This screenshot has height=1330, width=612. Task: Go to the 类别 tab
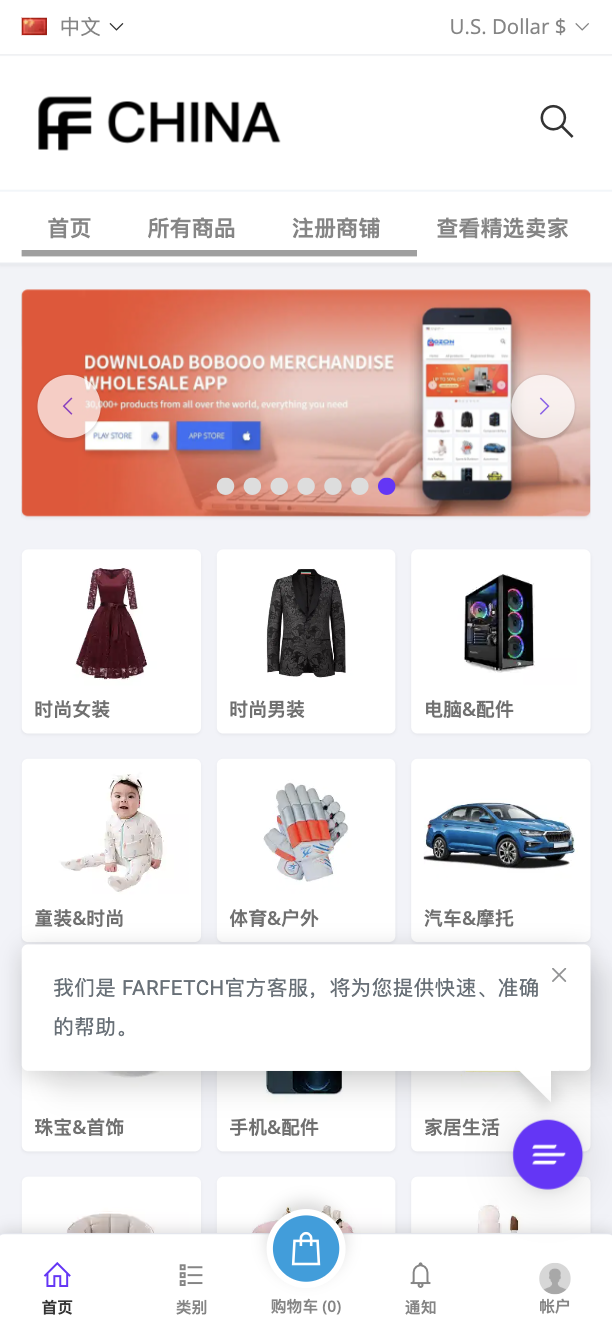[191, 1288]
